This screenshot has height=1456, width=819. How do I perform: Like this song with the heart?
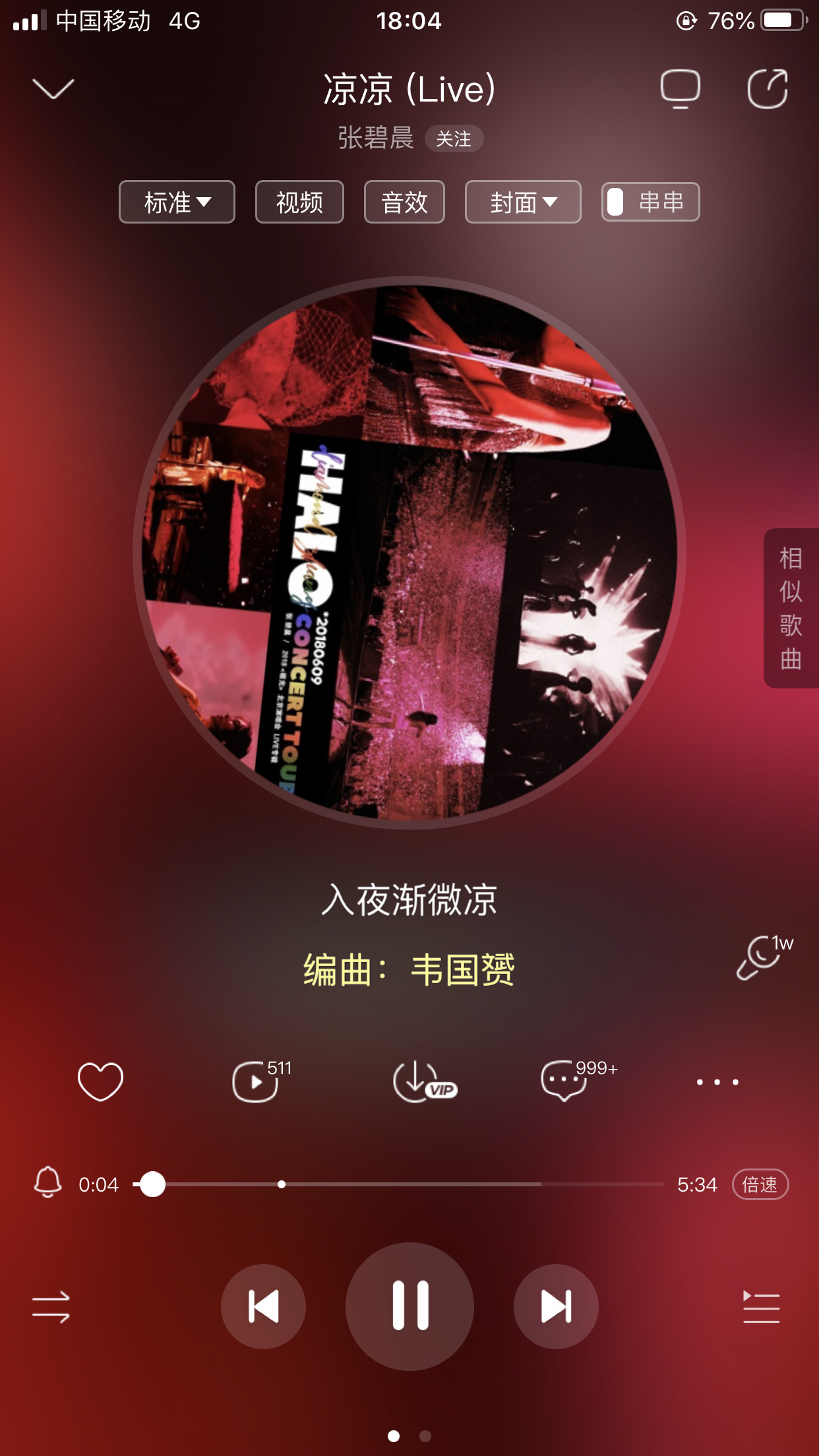(x=100, y=1081)
